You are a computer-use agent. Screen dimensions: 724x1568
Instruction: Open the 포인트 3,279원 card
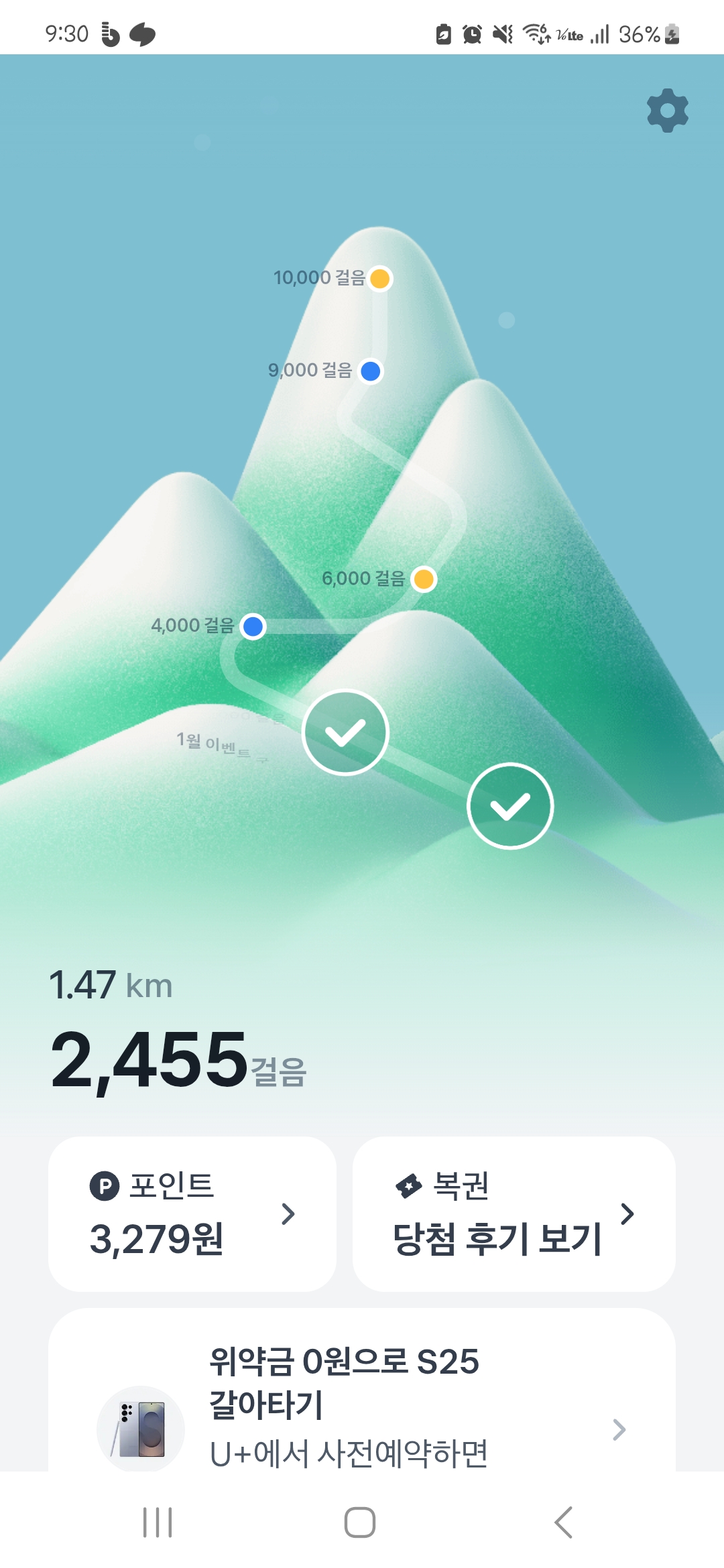click(192, 1214)
